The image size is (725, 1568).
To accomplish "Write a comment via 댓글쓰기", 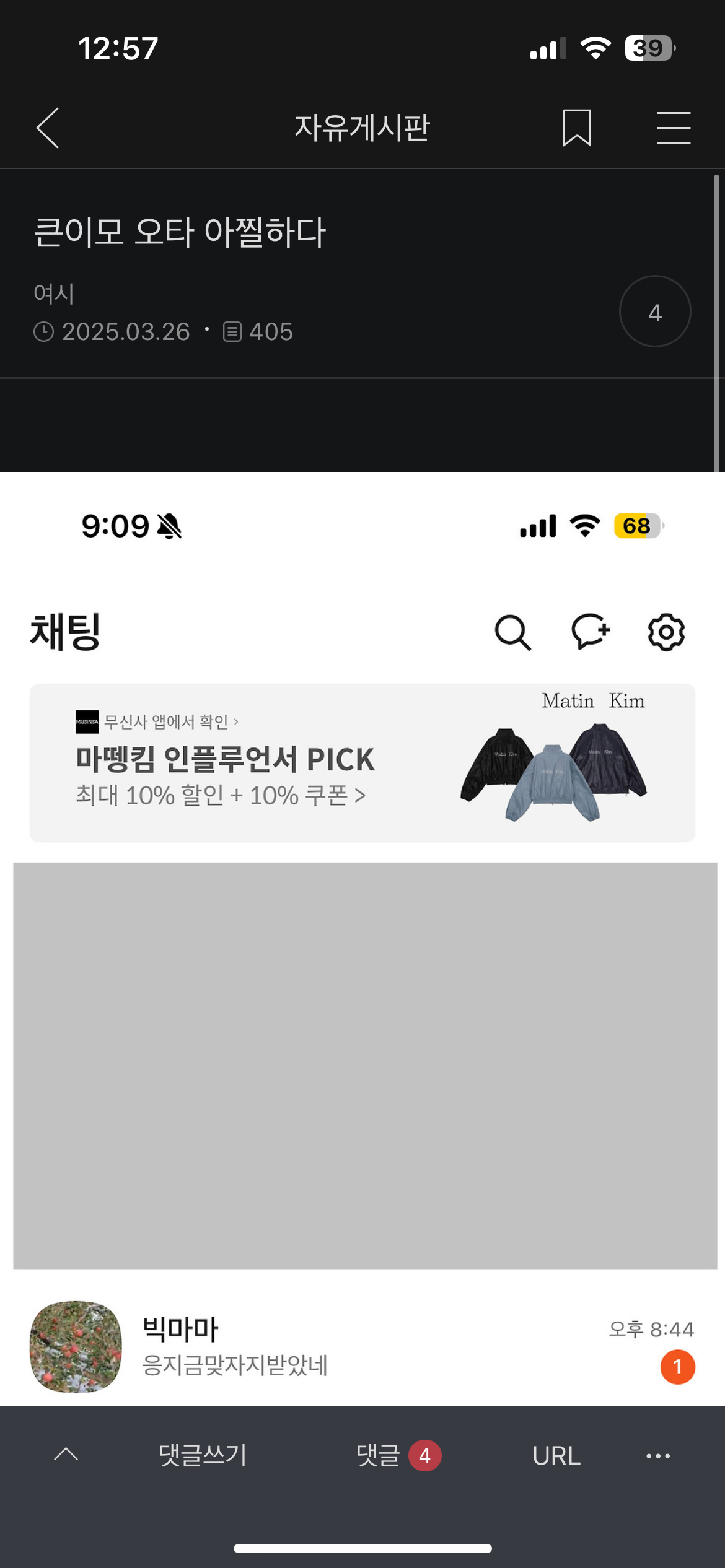I will pos(203,1455).
